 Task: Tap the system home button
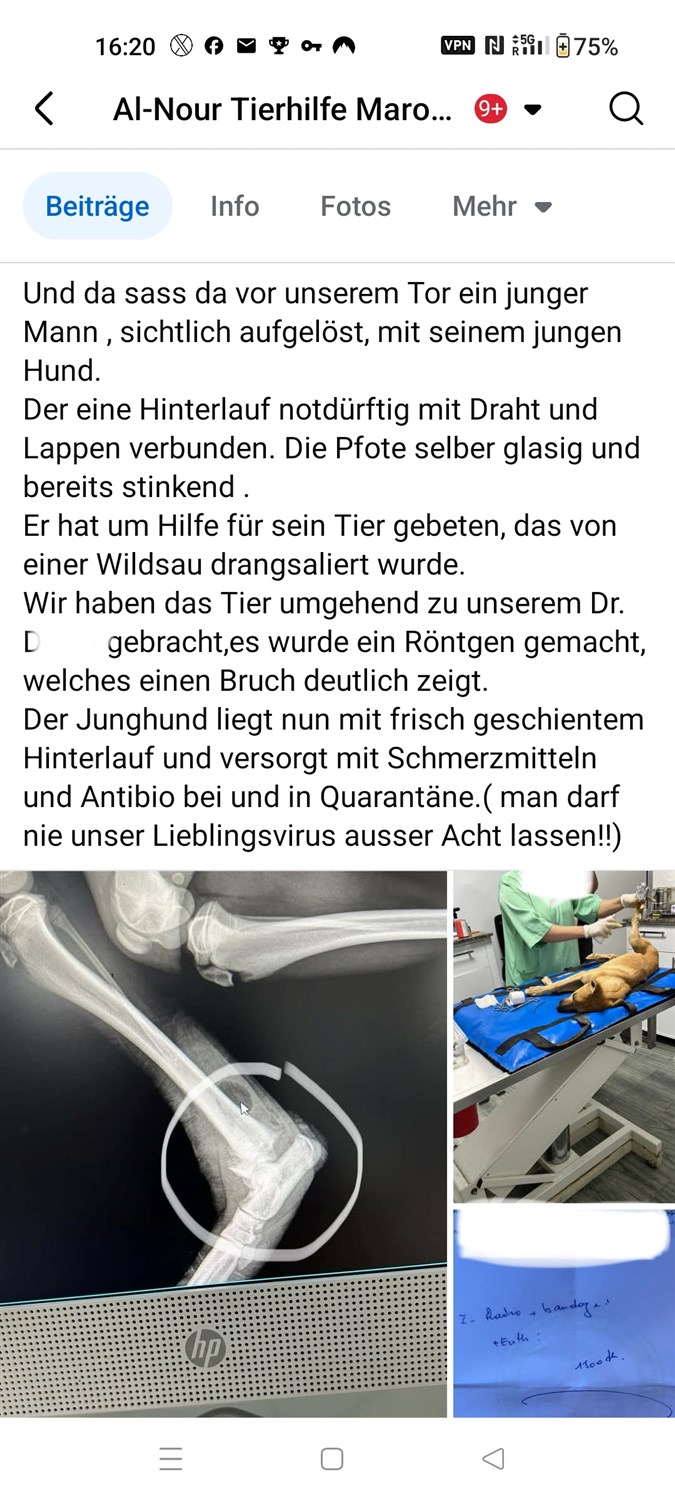pyautogui.click(x=332, y=1459)
